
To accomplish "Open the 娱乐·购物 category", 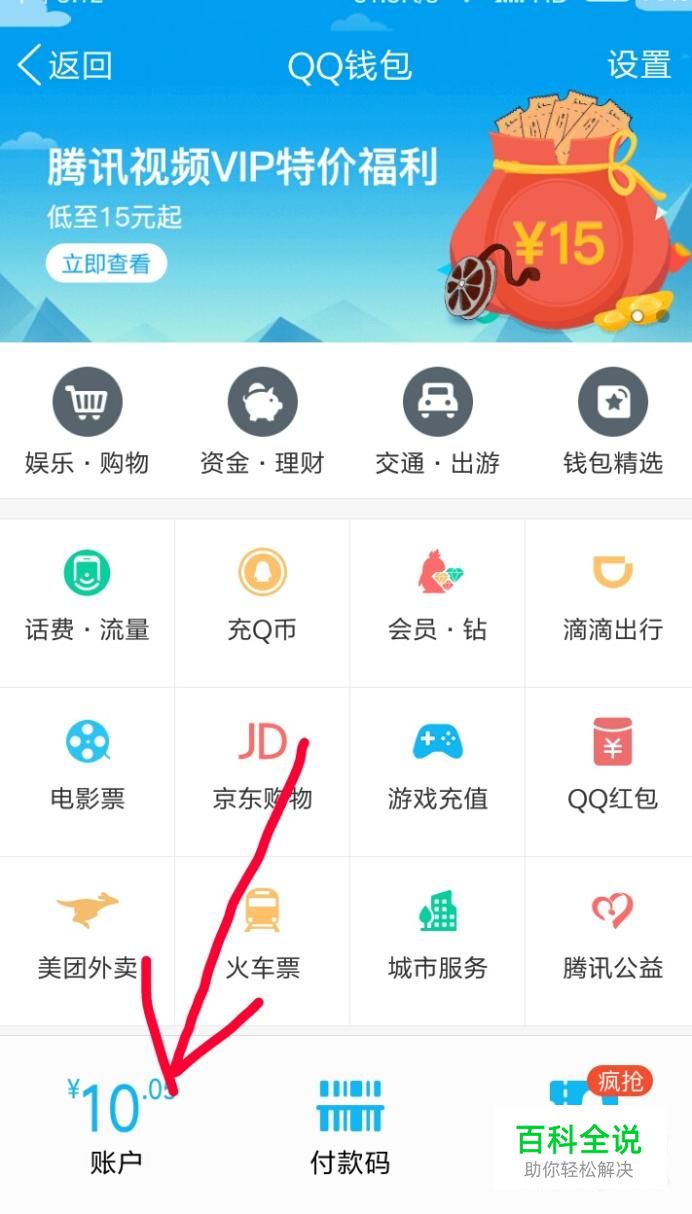I will pos(87,422).
